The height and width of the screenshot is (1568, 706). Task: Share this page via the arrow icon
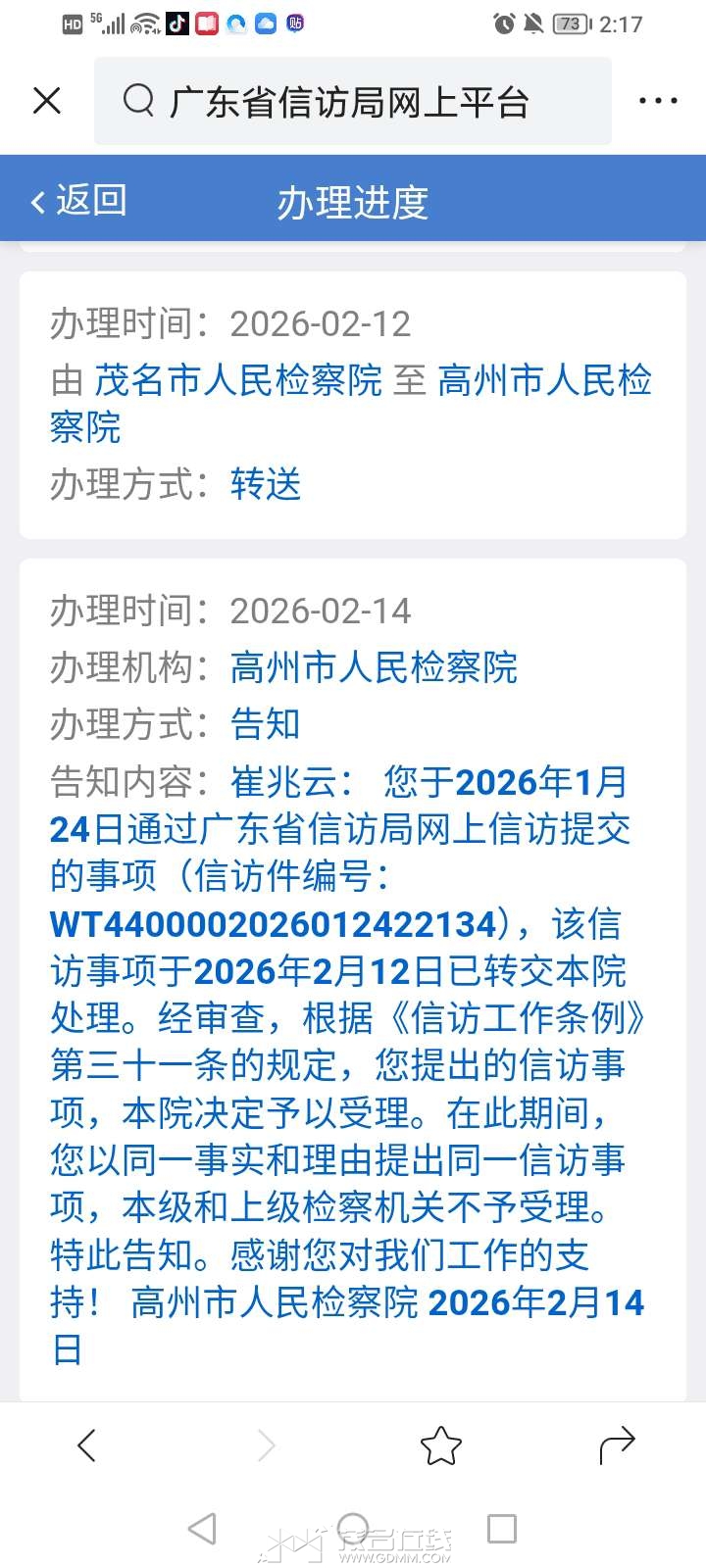click(x=617, y=1445)
